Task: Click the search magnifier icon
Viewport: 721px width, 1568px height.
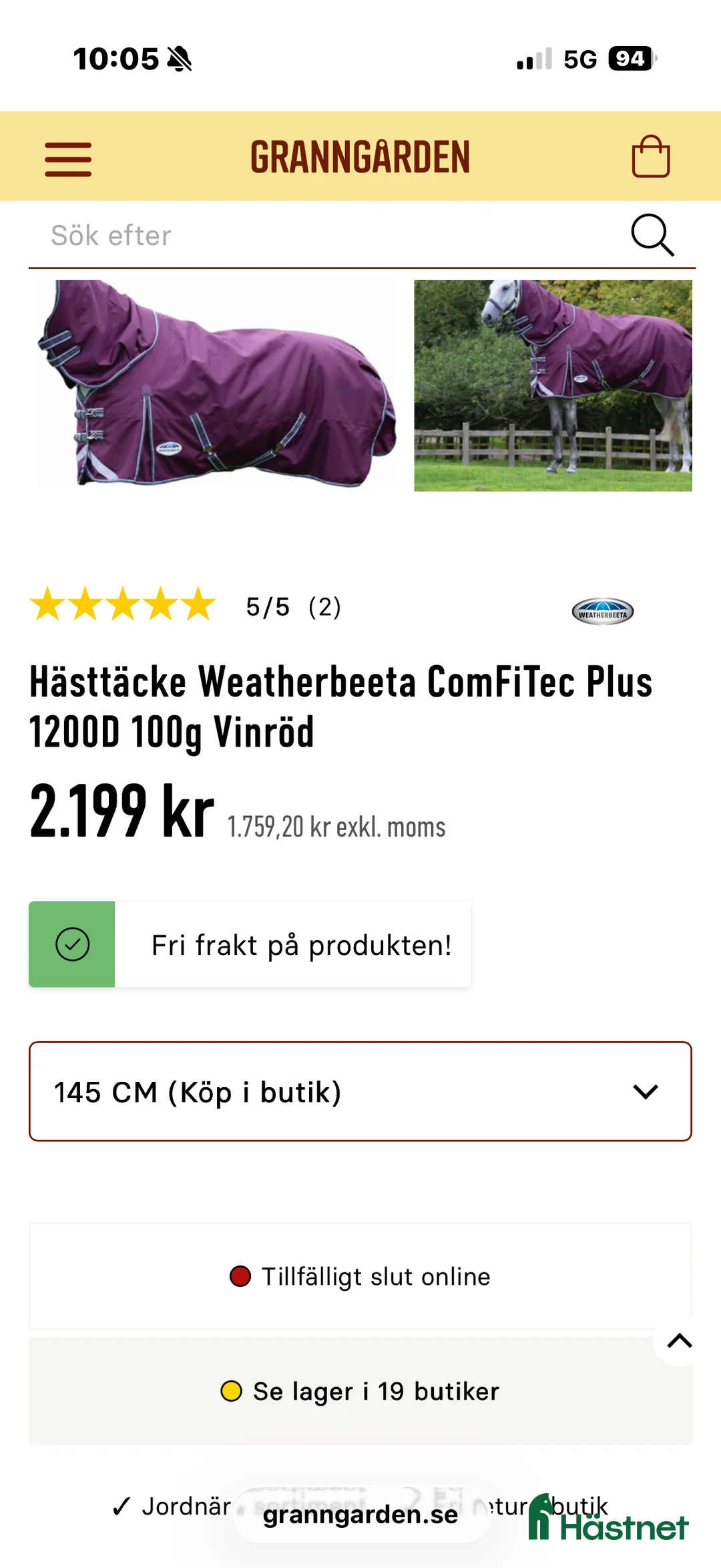Action: click(x=653, y=234)
